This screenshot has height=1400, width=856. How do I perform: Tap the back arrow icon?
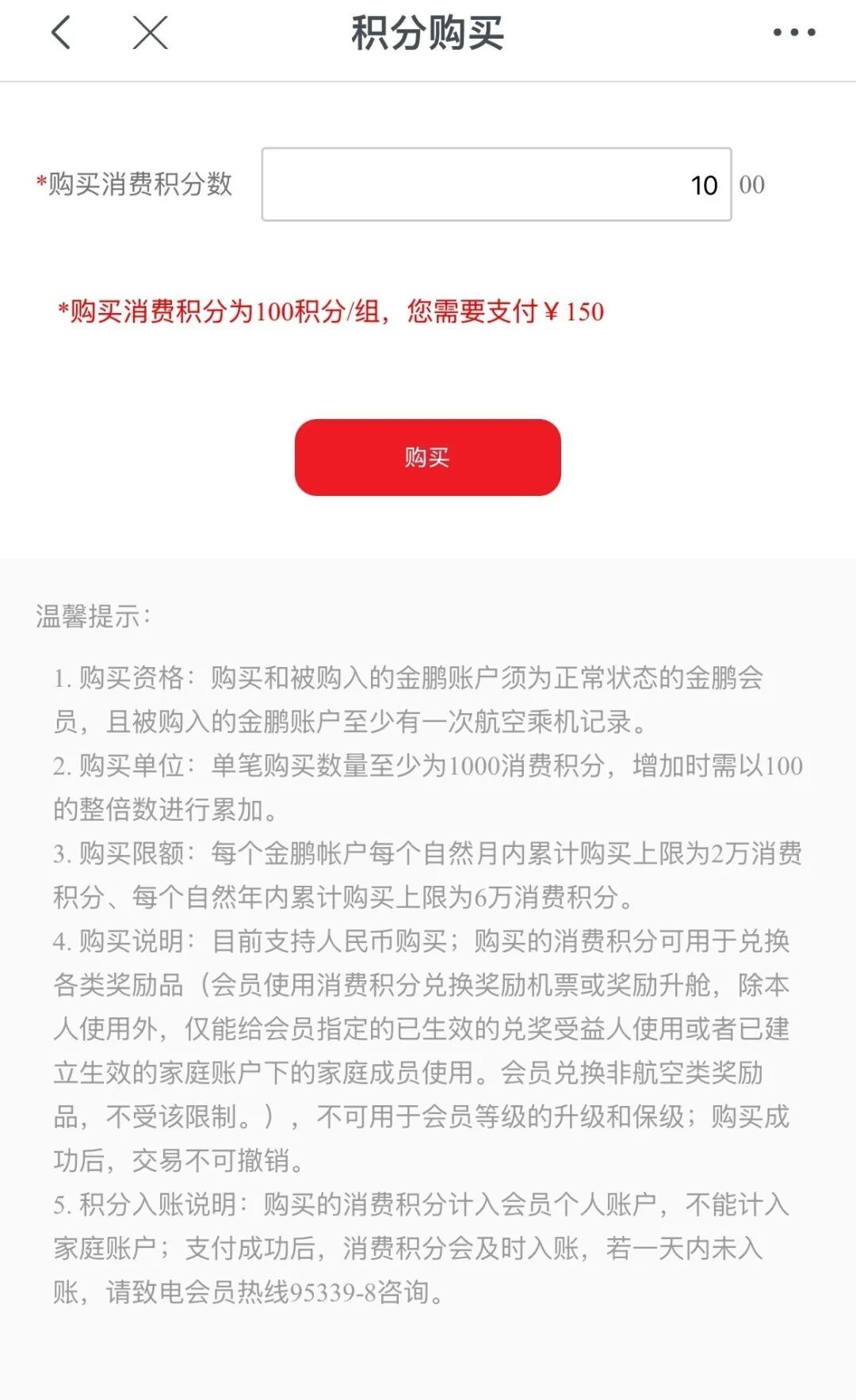pyautogui.click(x=60, y=33)
